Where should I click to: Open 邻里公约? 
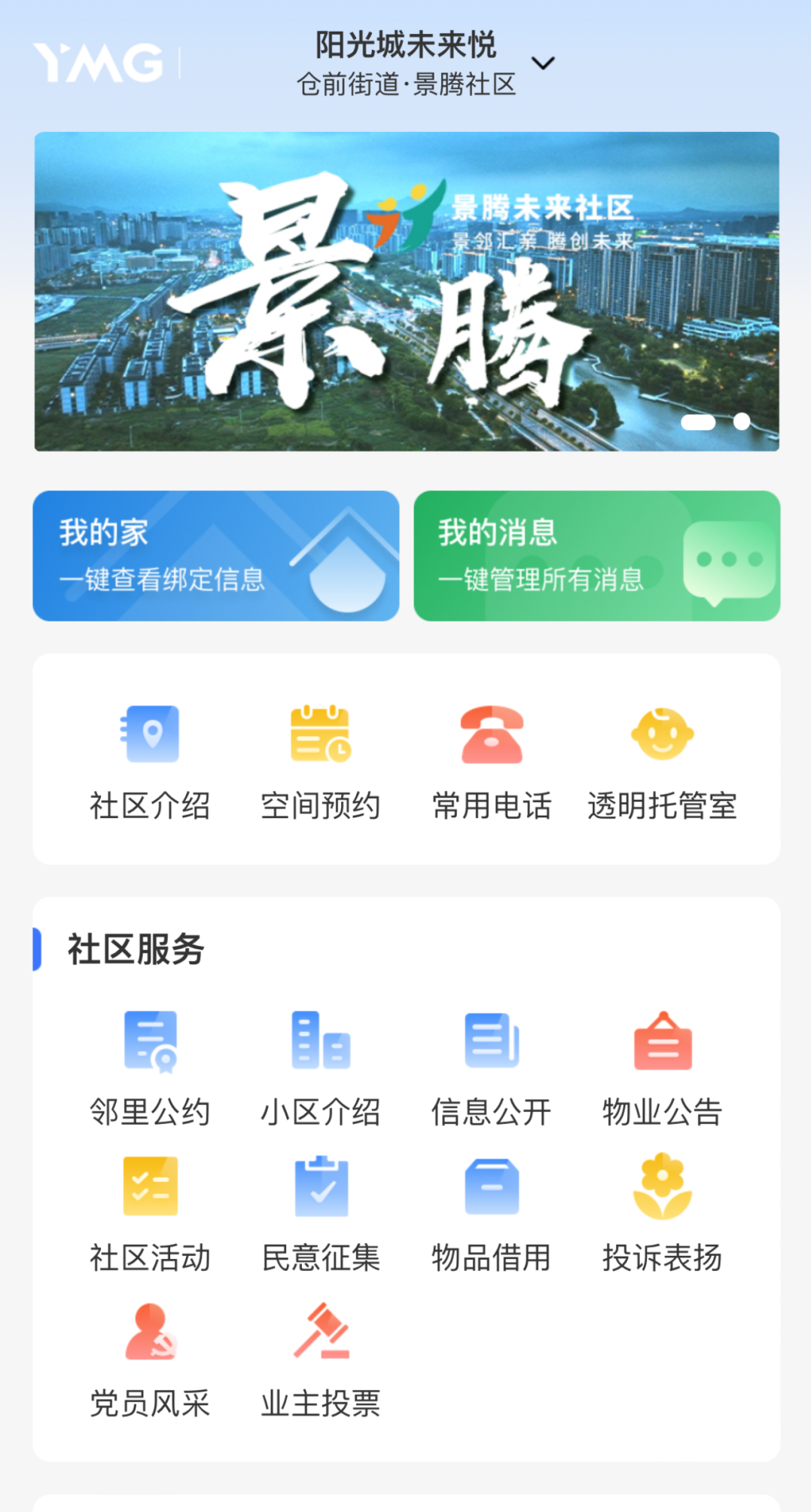tap(150, 1067)
